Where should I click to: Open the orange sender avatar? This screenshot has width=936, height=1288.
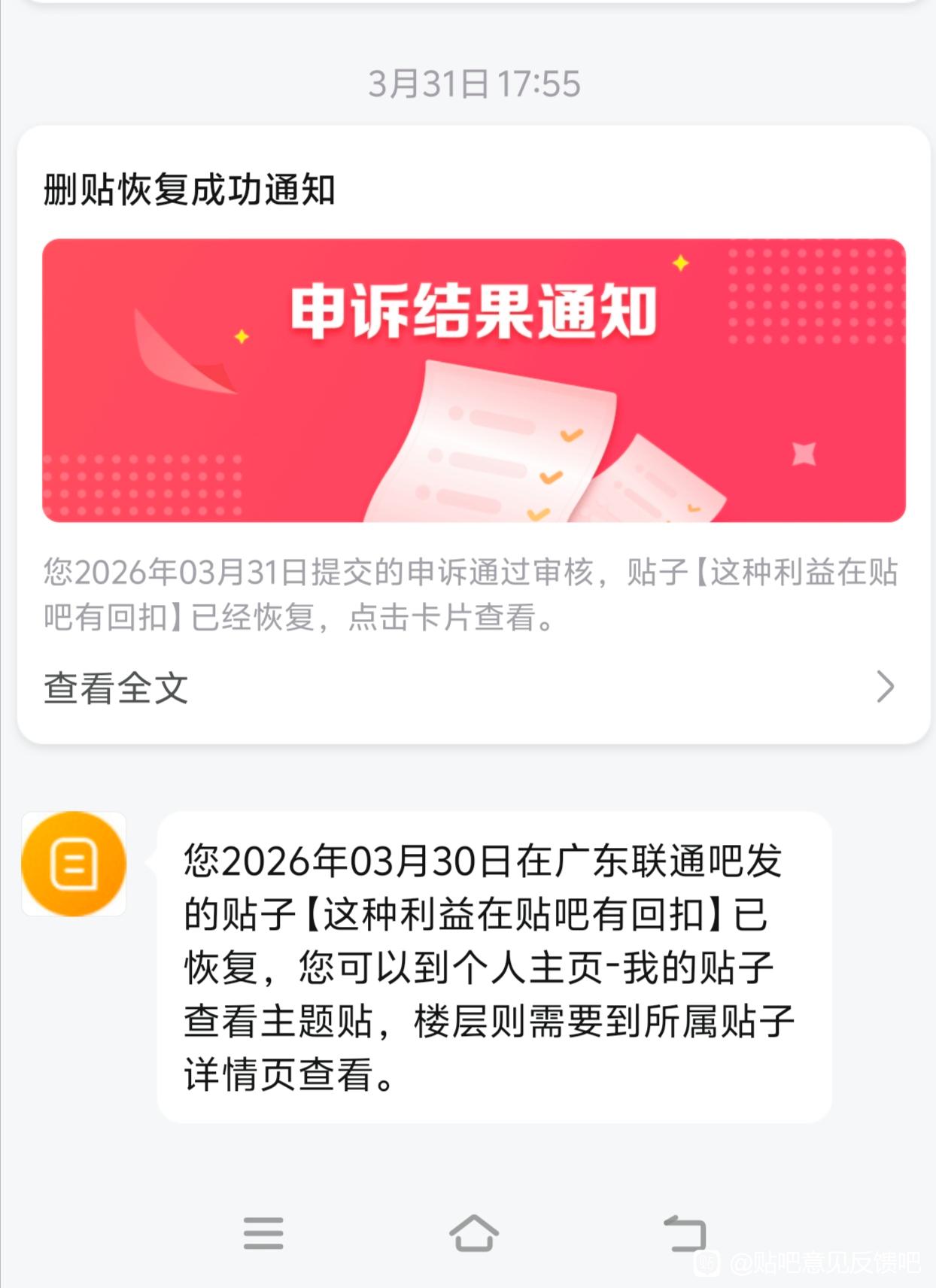(x=74, y=864)
